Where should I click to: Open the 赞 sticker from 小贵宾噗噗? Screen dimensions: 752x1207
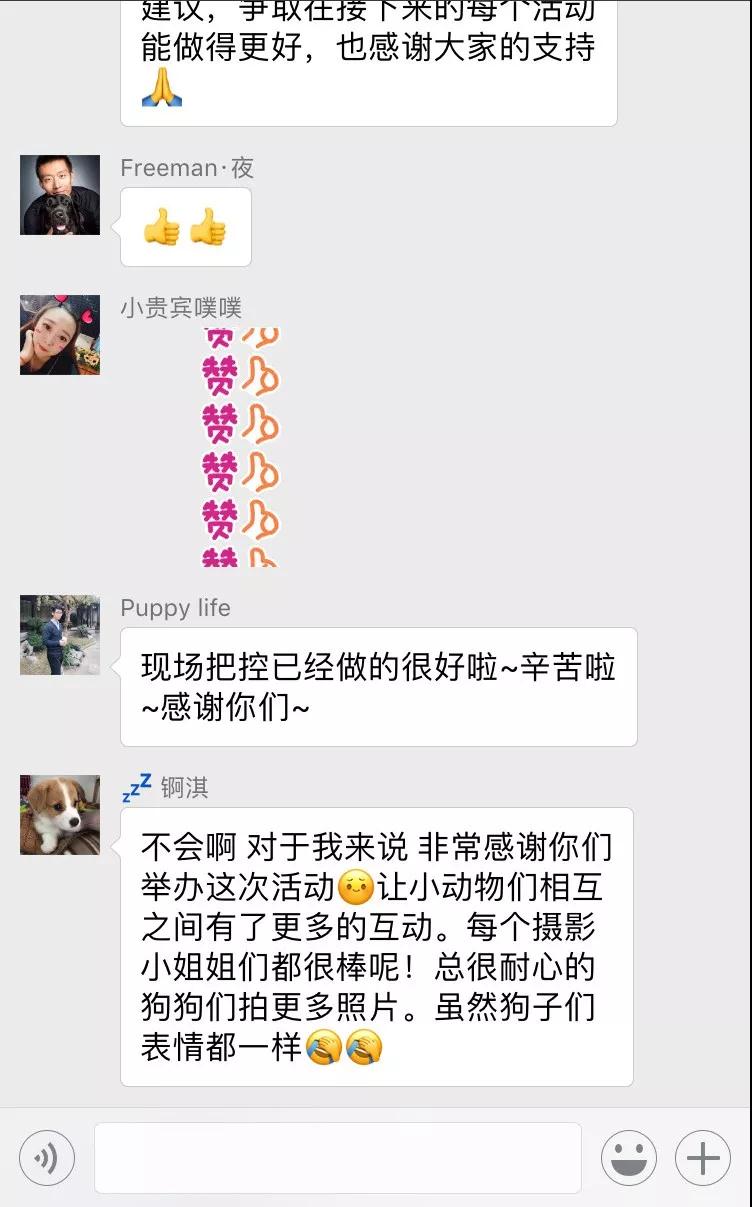pos(240,447)
